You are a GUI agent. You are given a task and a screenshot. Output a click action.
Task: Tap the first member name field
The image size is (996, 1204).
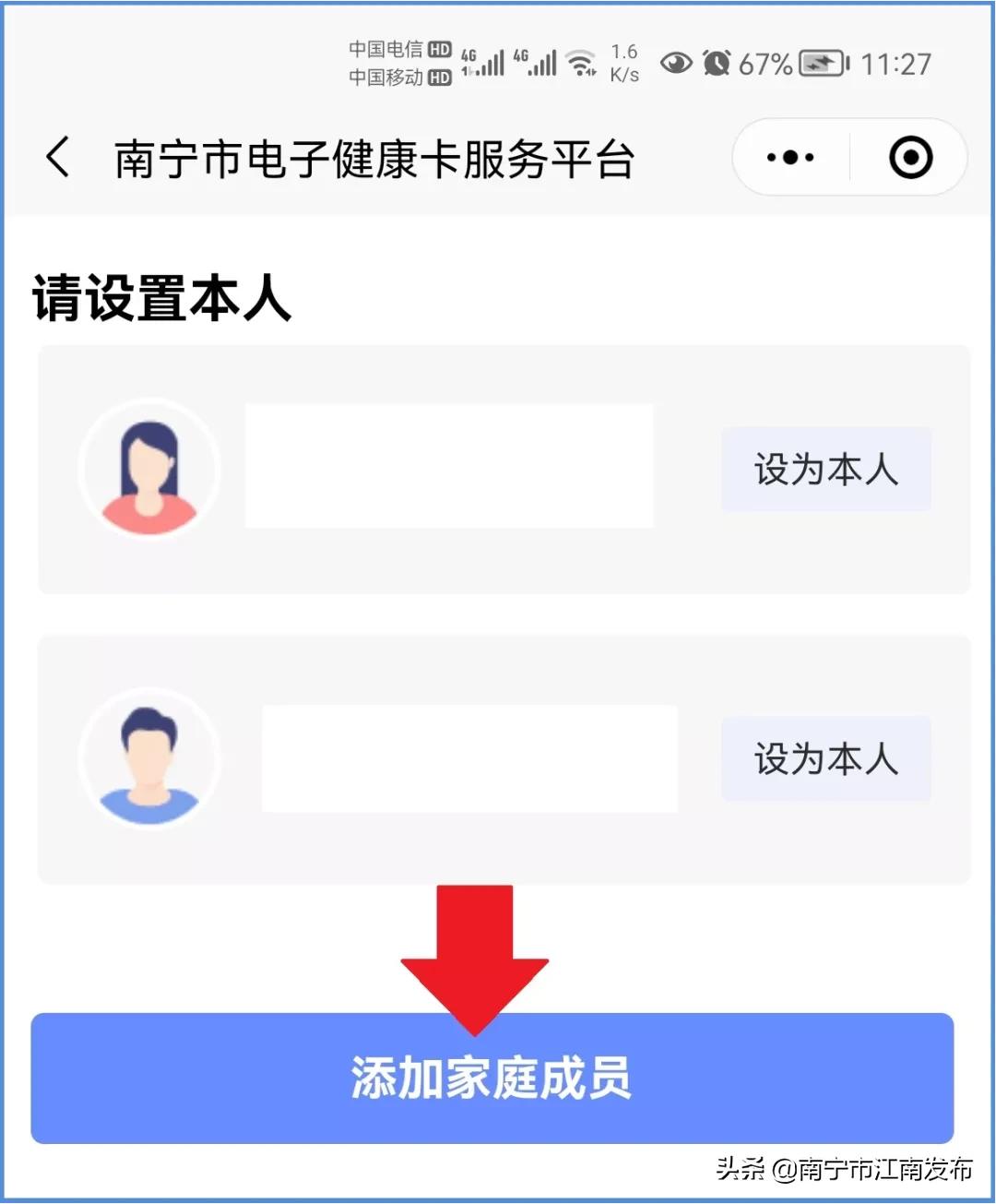click(447, 467)
